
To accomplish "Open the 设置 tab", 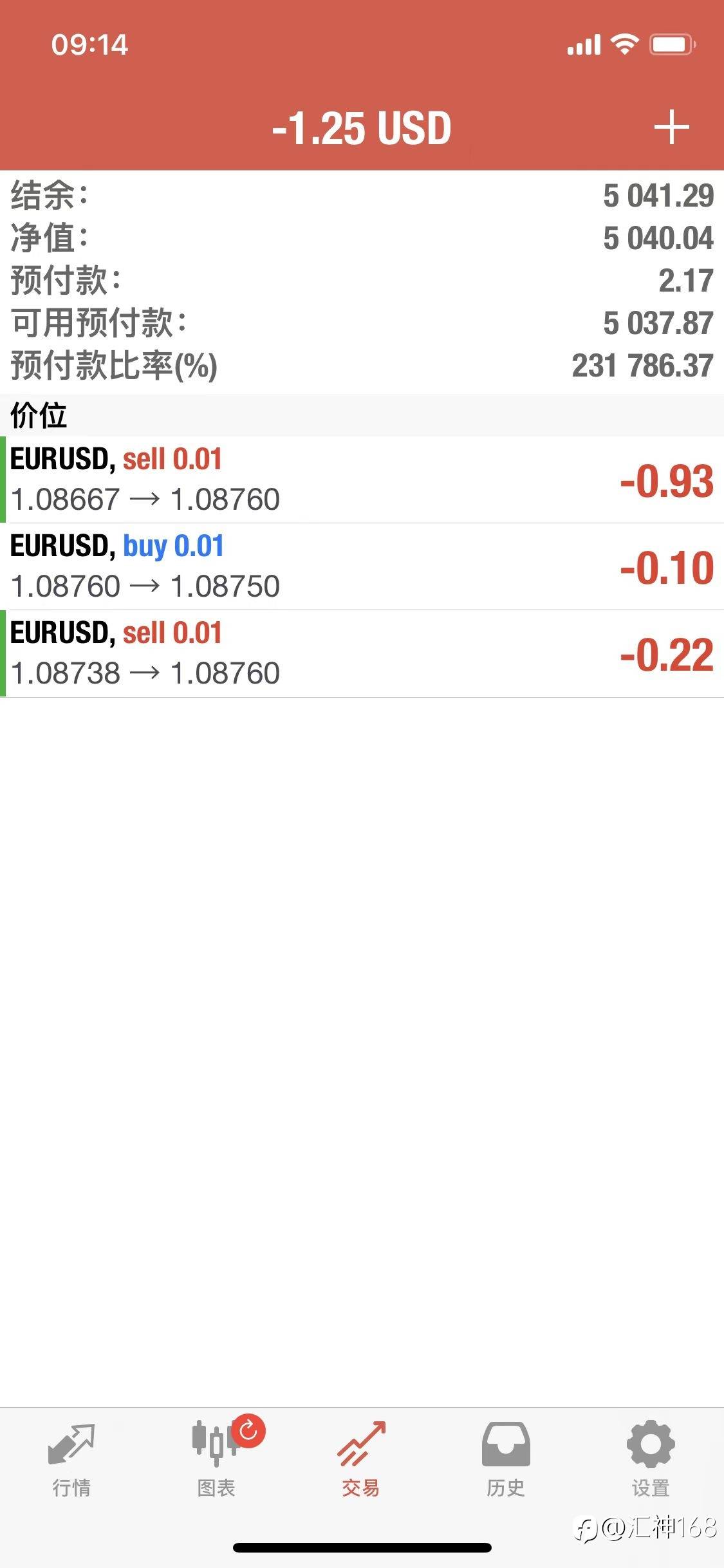I will coord(651,1459).
